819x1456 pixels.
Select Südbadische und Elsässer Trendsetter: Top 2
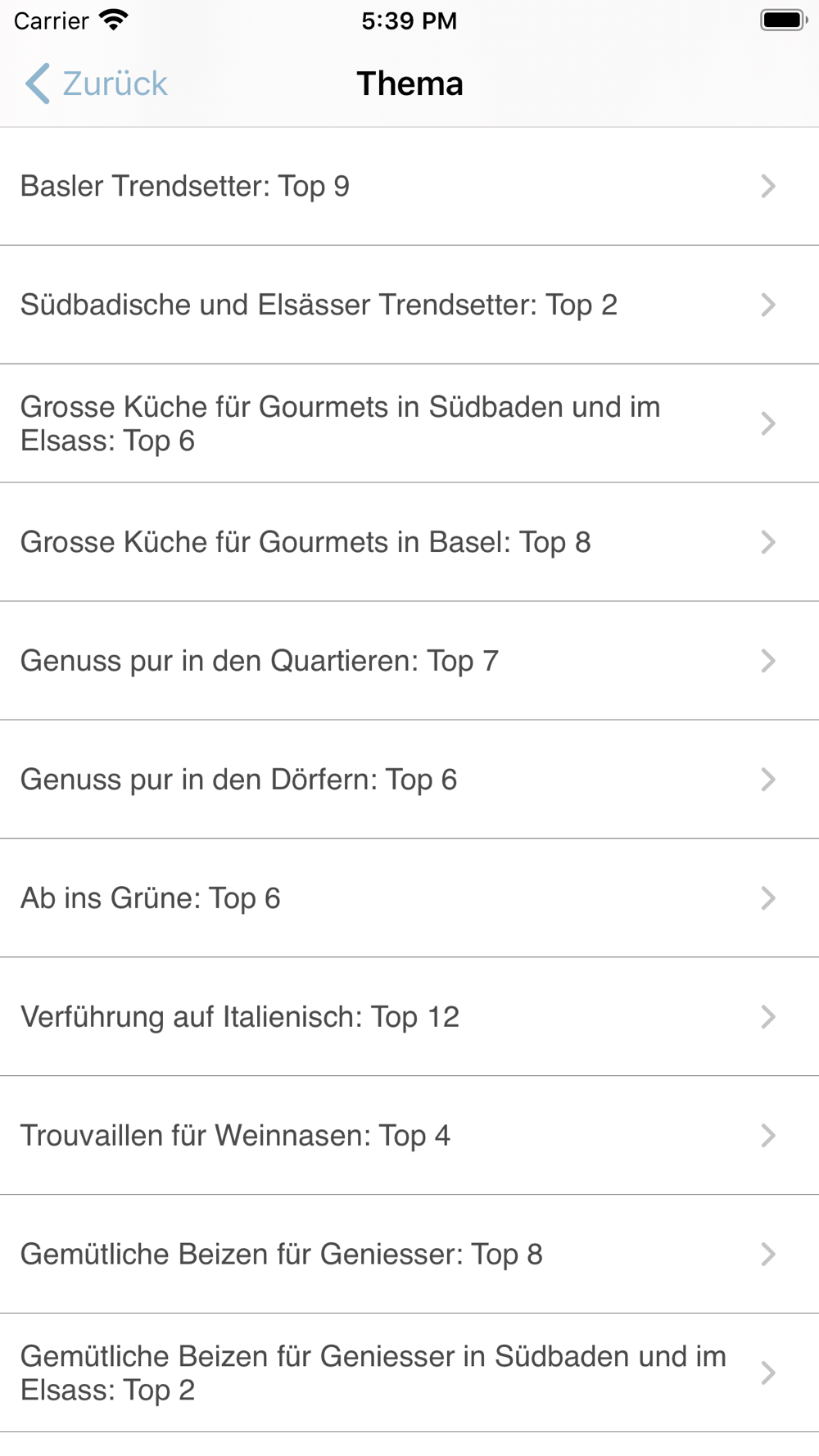click(x=409, y=305)
